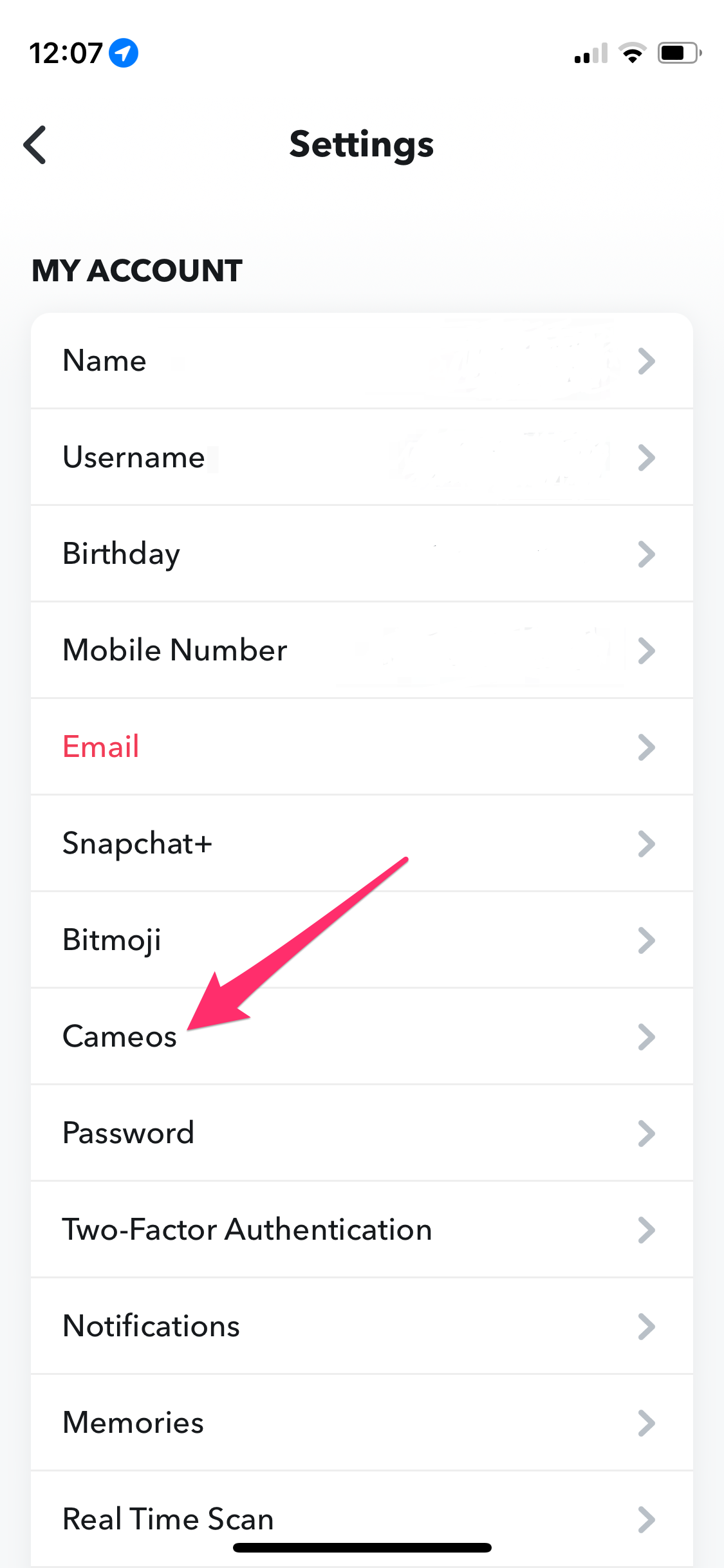This screenshot has width=724, height=1568.
Task: Open Bitmoji settings
Action: [x=361, y=940]
